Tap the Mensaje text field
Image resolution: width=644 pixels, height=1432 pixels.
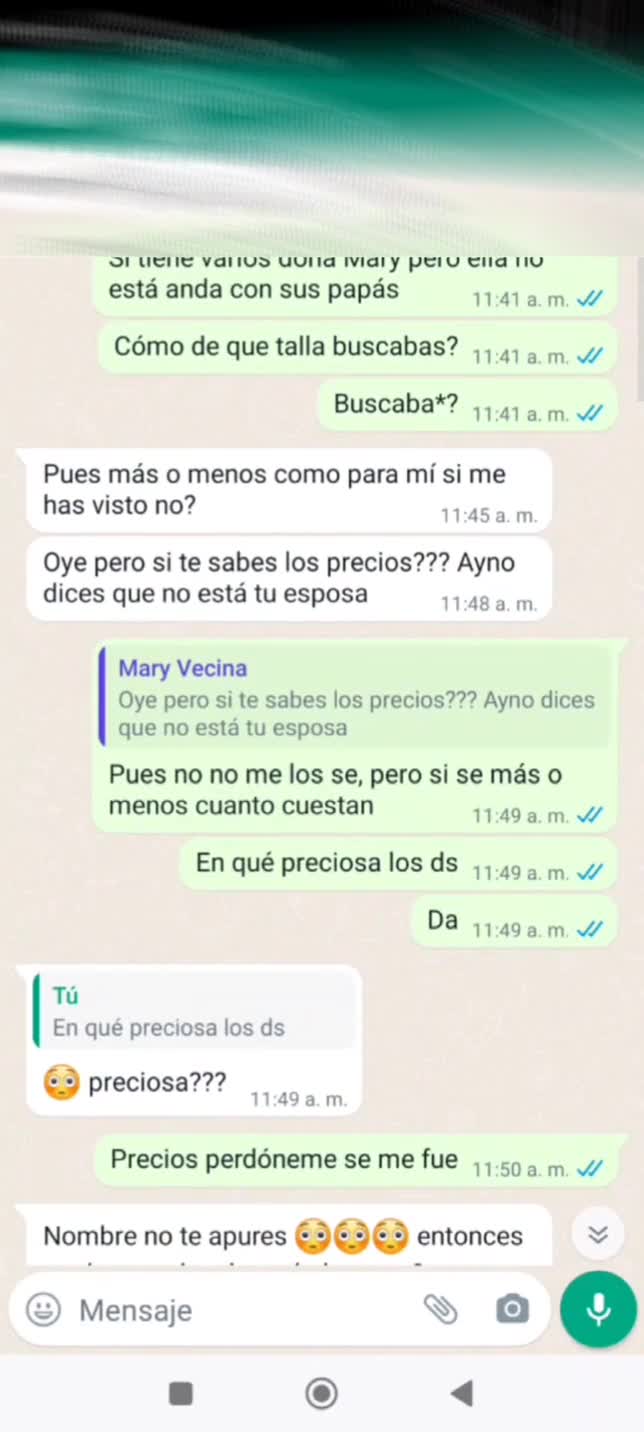tap(240, 1310)
